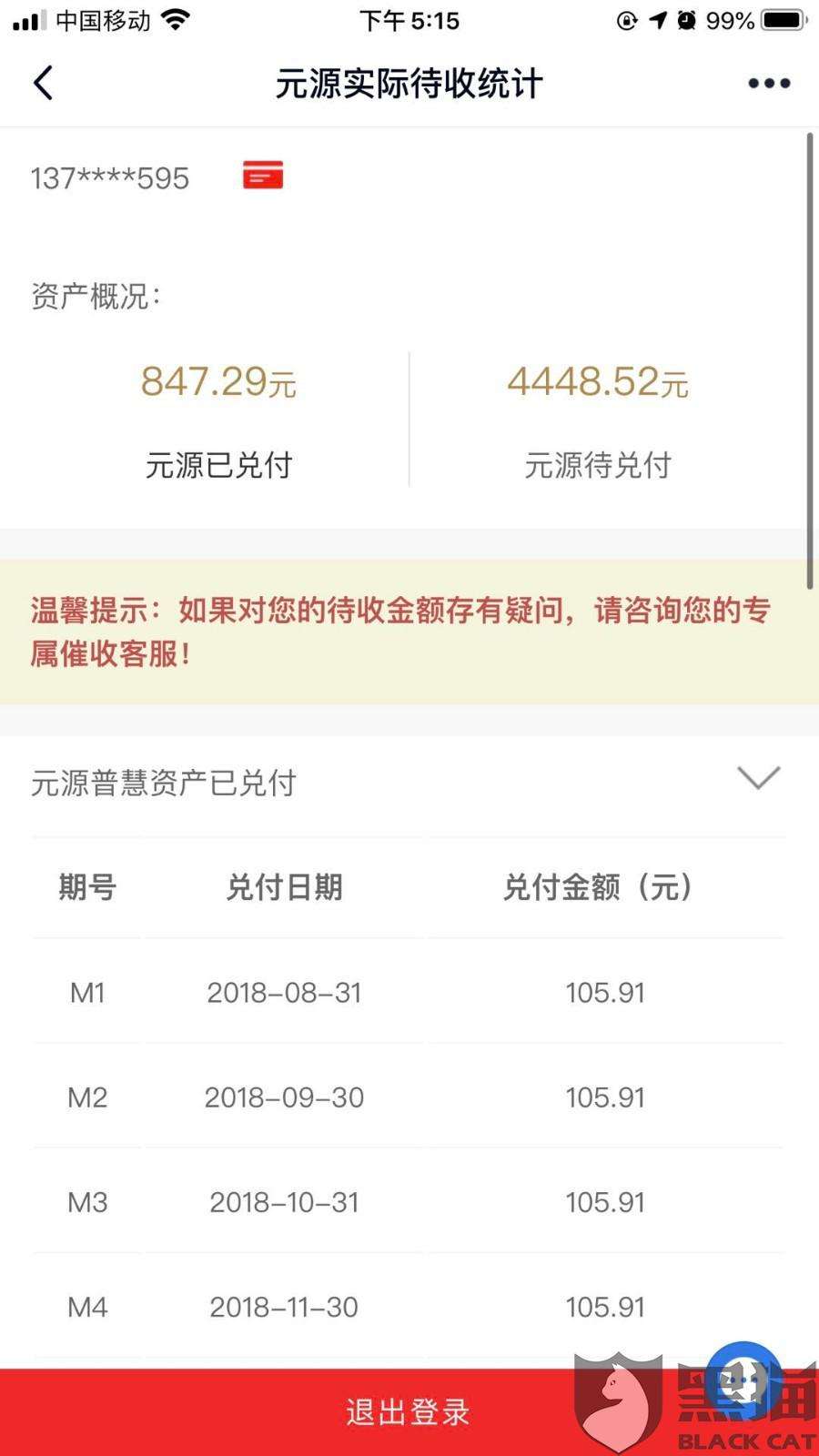819x1456 pixels.
Task: Open the three-dot more options menu
Action: [x=767, y=82]
